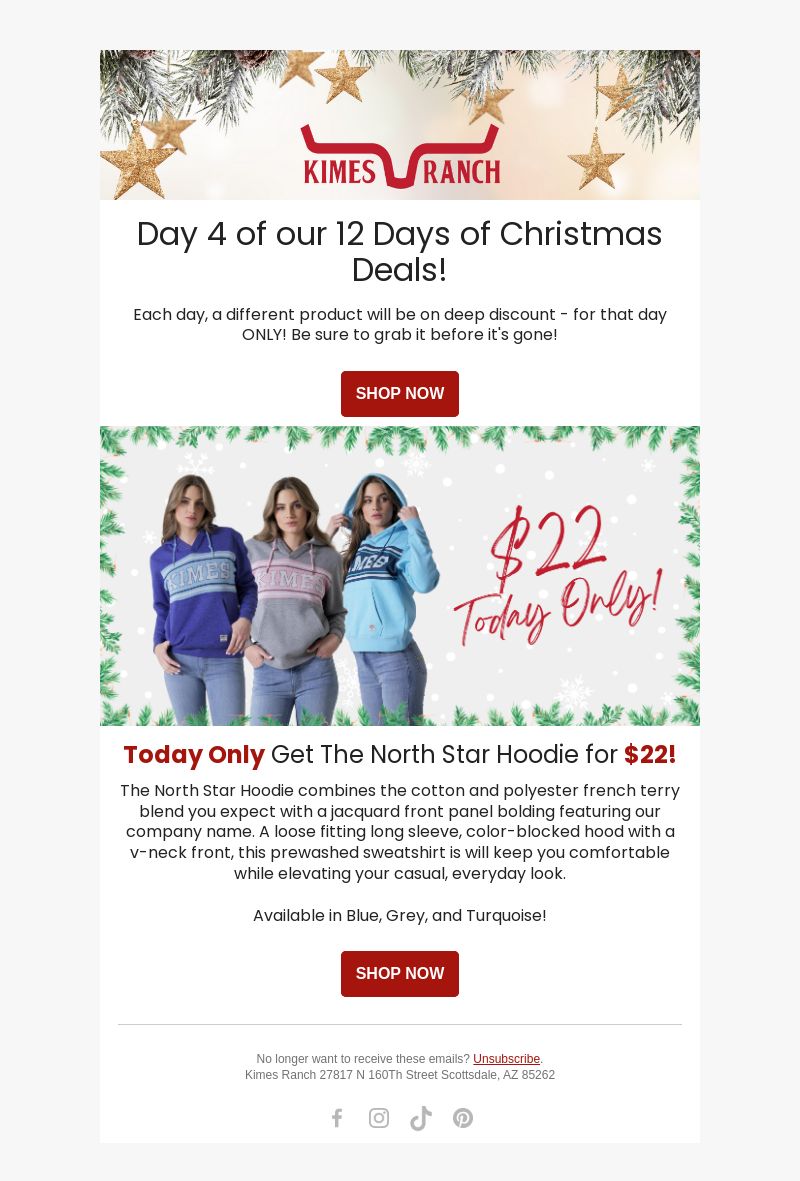This screenshot has height=1181, width=800.
Task: Tap SHOP NOW under the Christmas Deals intro
Action: tap(400, 394)
